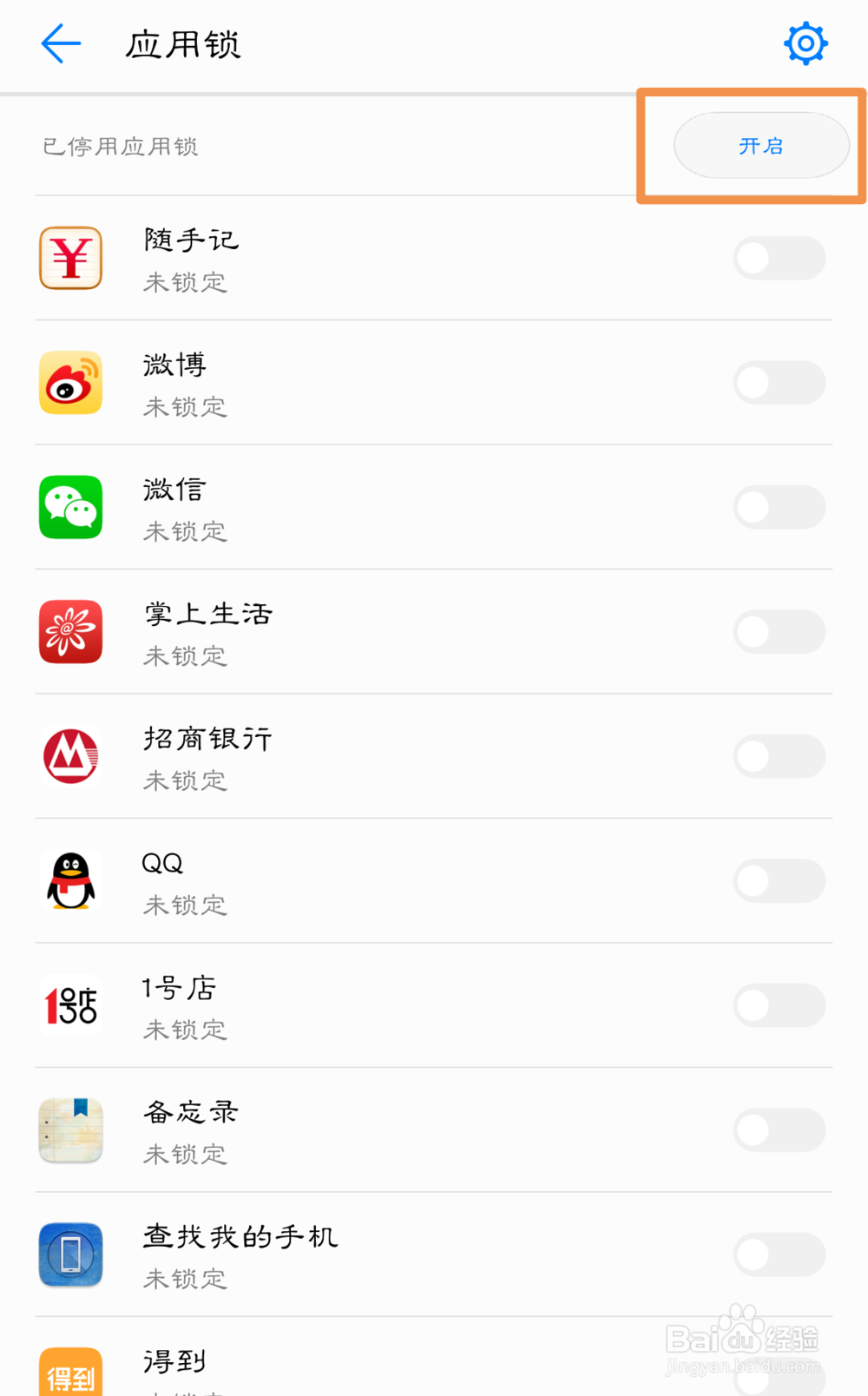Open the app lock settings gear
This screenshot has width=868, height=1396.
(x=806, y=43)
